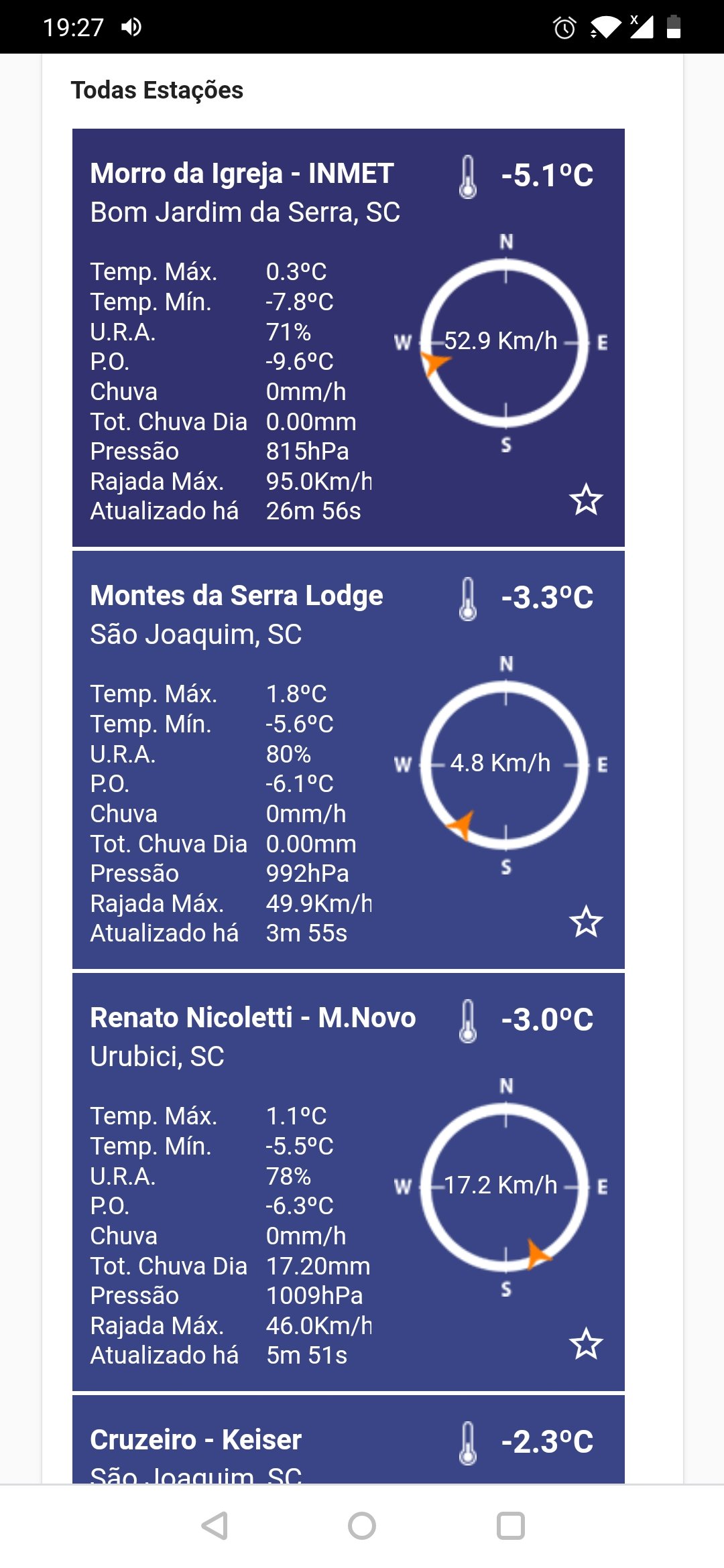Viewport: 724px width, 1568px height.
Task: Go back using the system back button
Action: 215,1526
